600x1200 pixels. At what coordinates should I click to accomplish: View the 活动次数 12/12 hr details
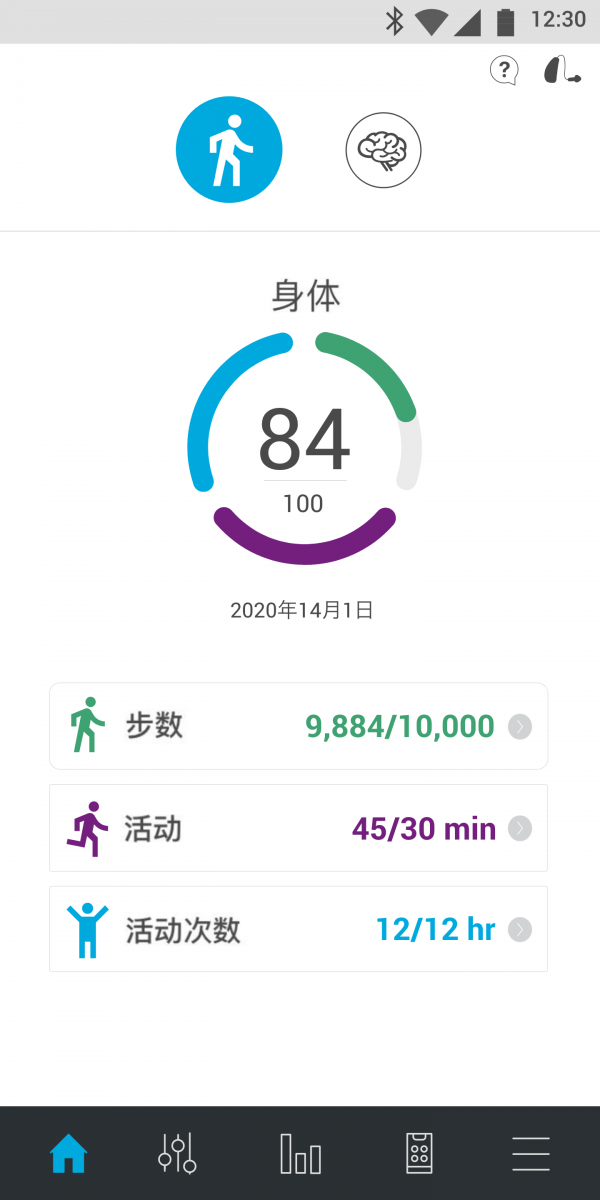tap(298, 929)
